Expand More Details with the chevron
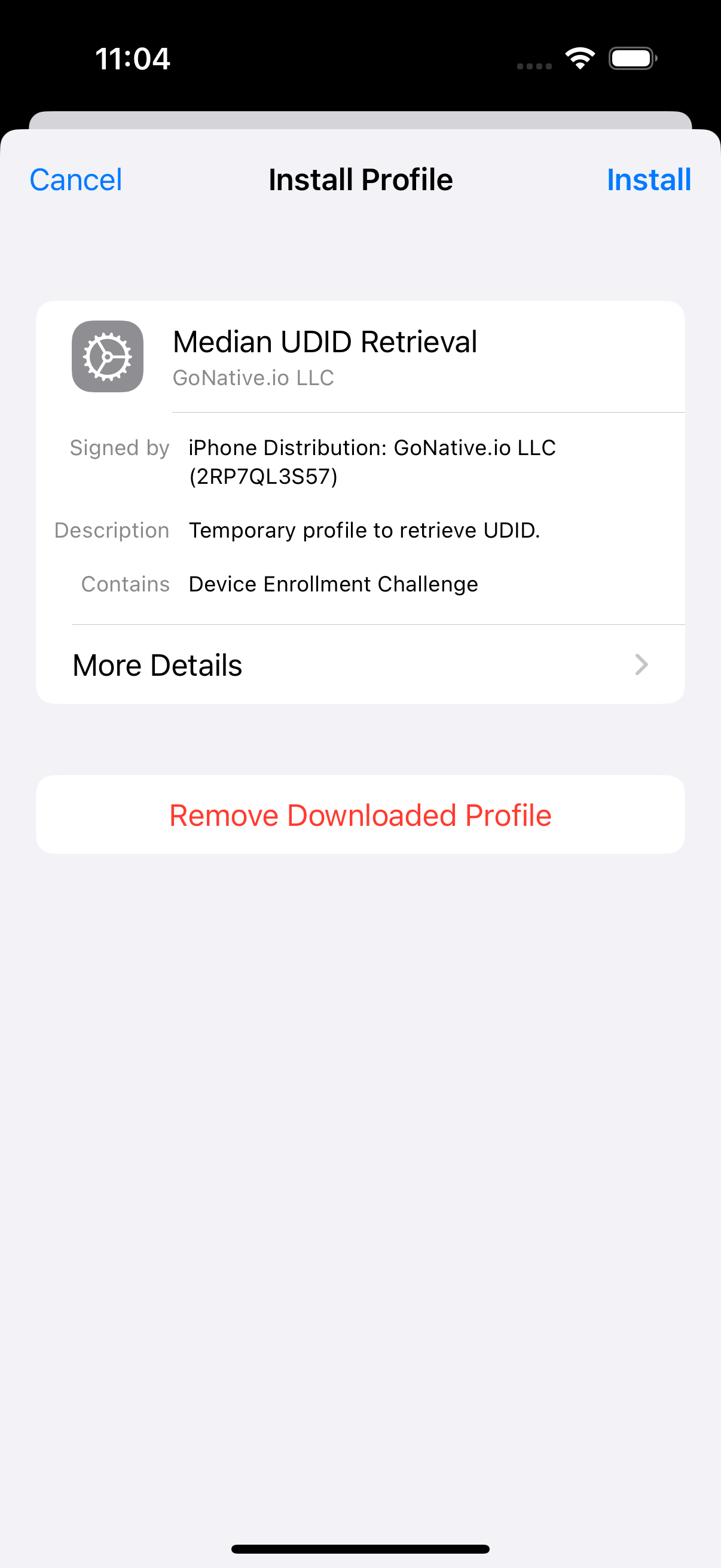Screen dimensions: 721x1568 641,664
